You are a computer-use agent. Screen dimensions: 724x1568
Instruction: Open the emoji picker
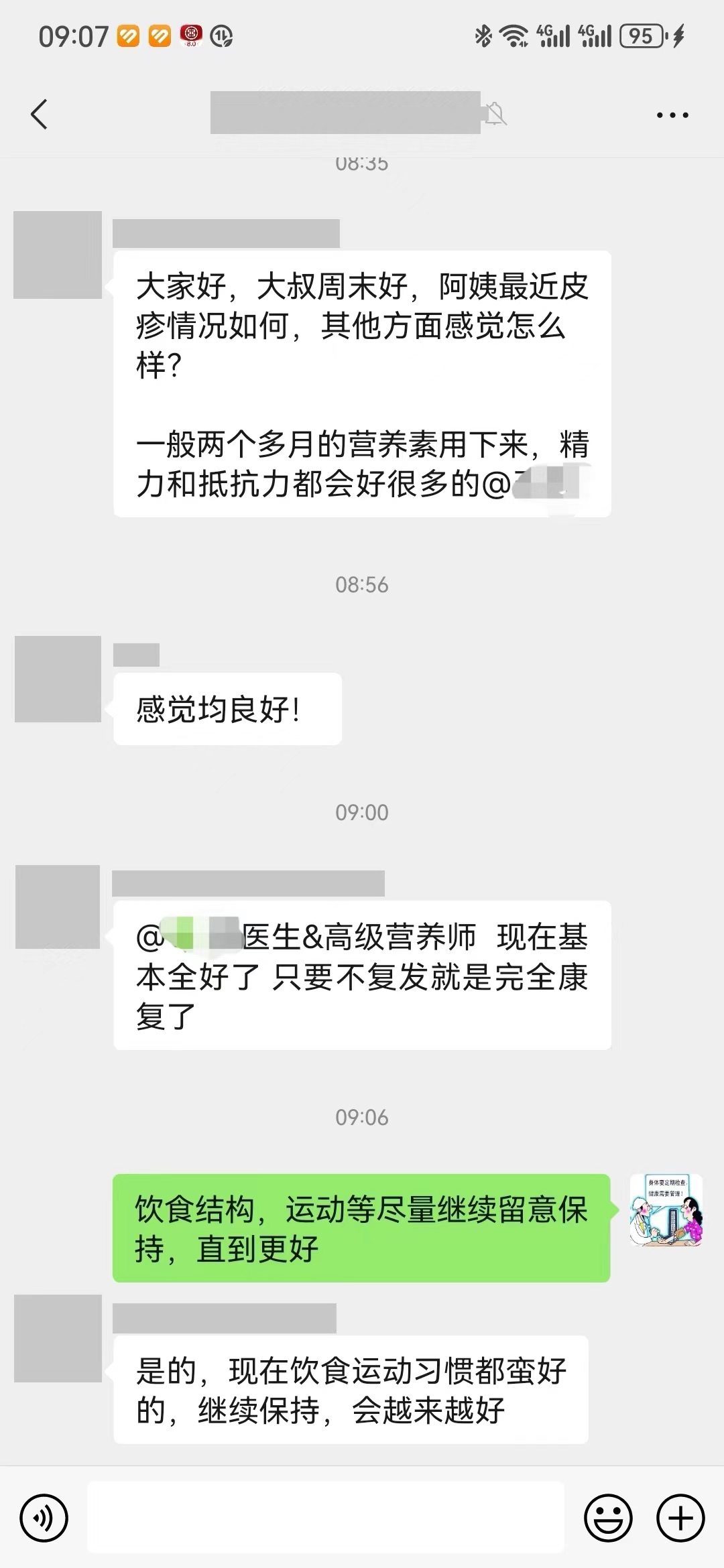point(608,1518)
